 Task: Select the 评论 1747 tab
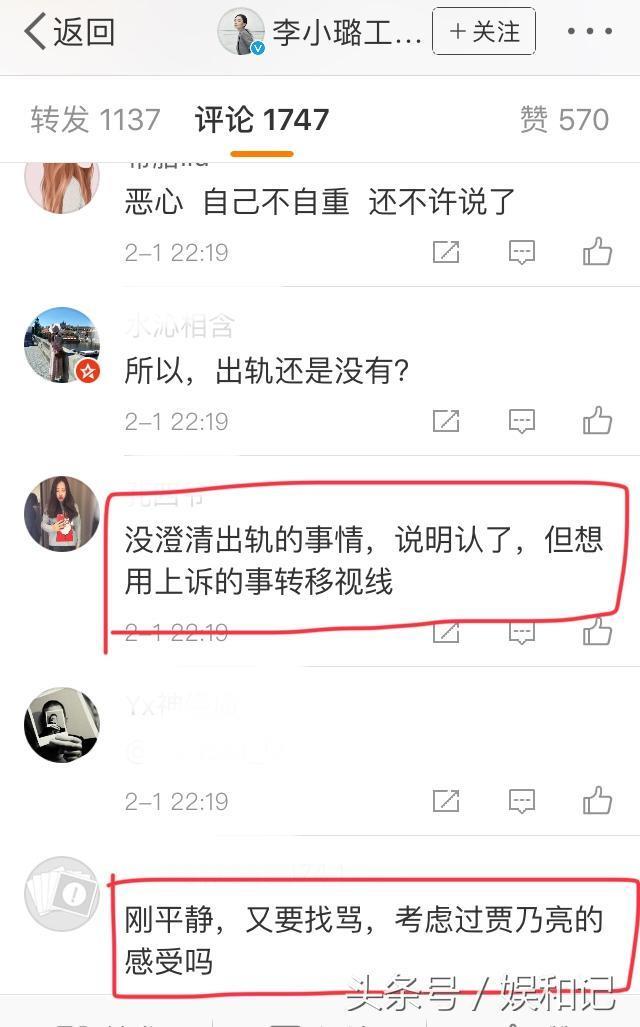[x=262, y=120]
